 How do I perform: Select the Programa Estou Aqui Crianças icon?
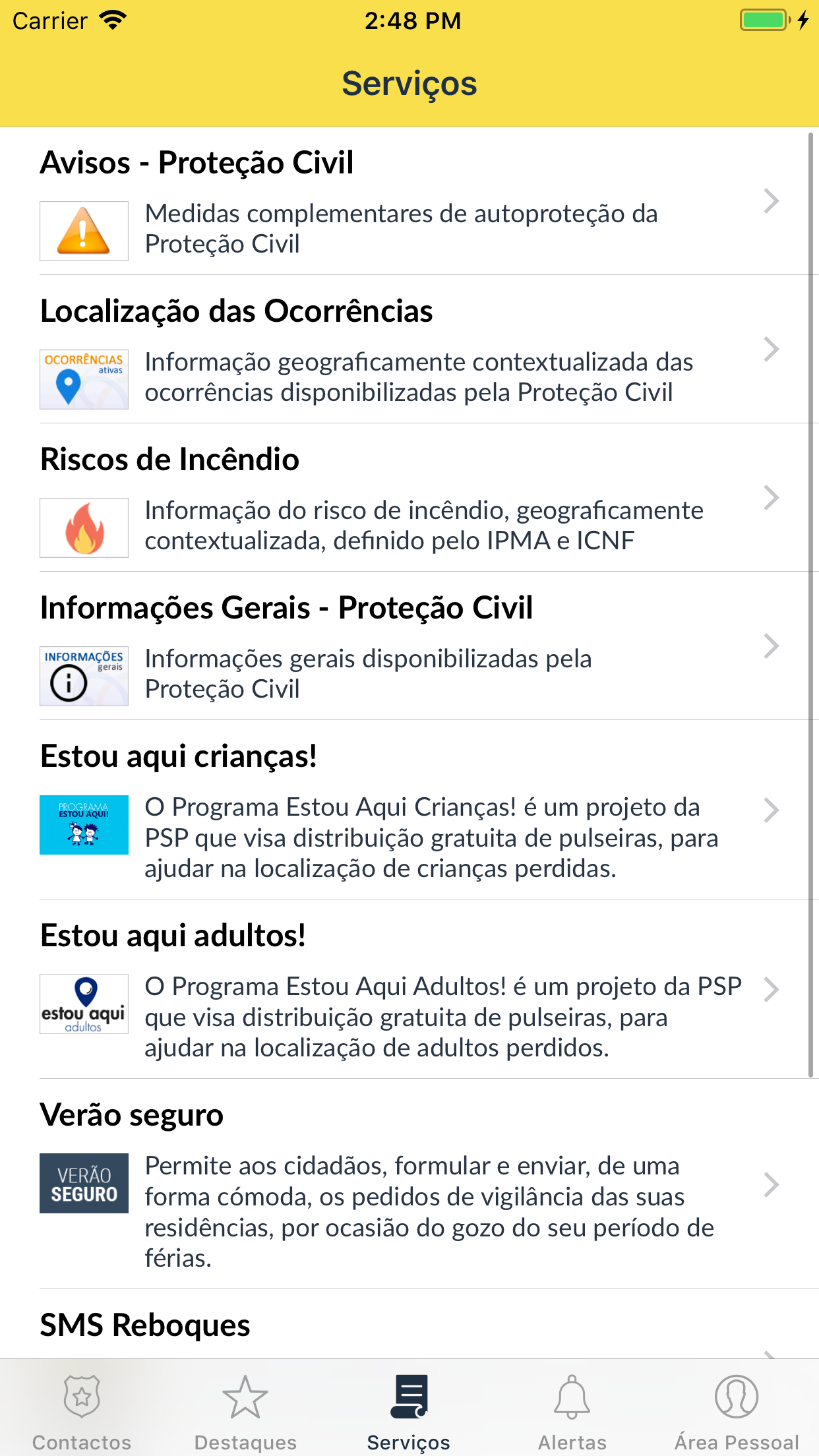(x=83, y=824)
